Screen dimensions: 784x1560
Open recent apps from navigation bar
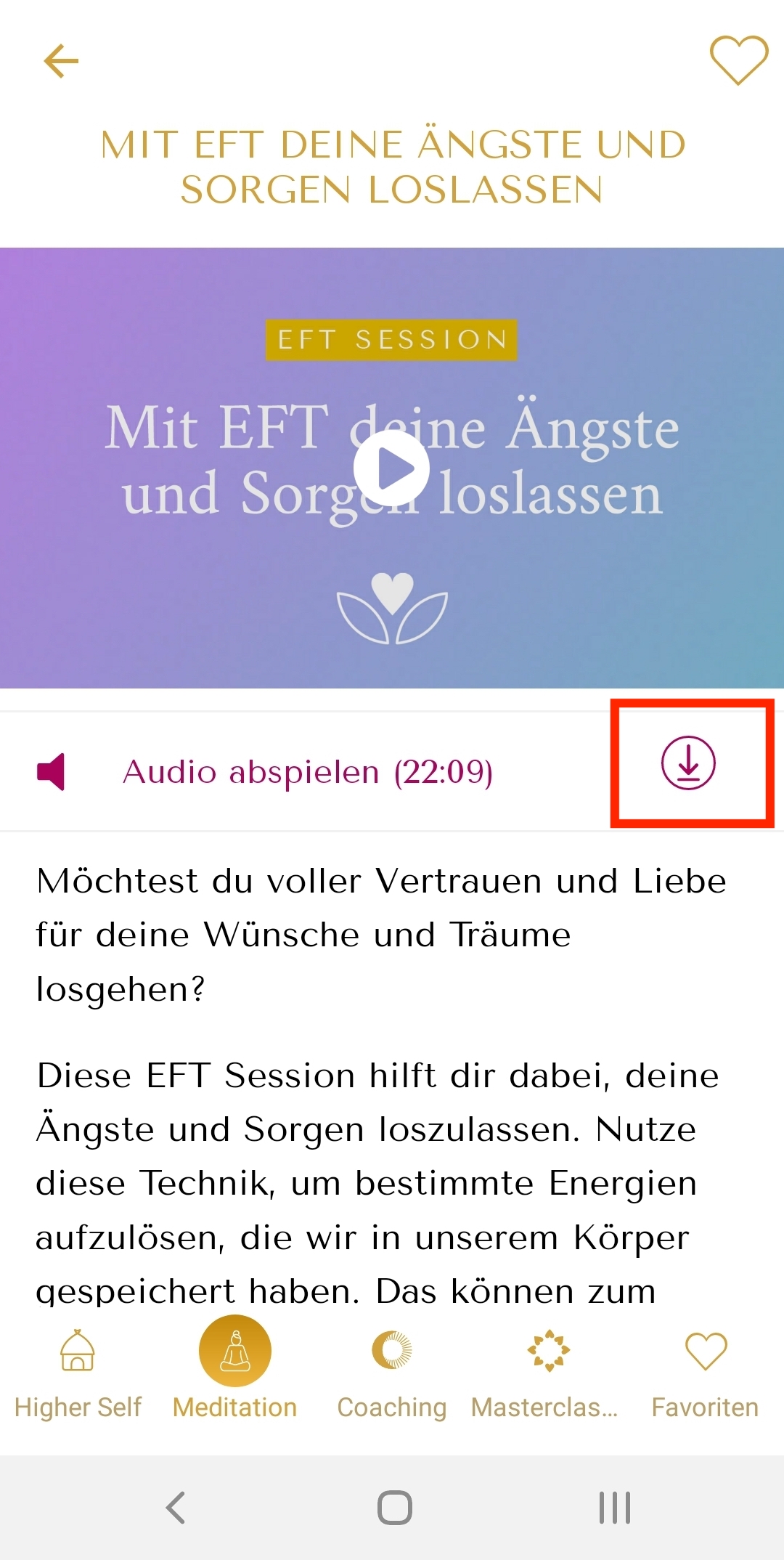tap(614, 1508)
